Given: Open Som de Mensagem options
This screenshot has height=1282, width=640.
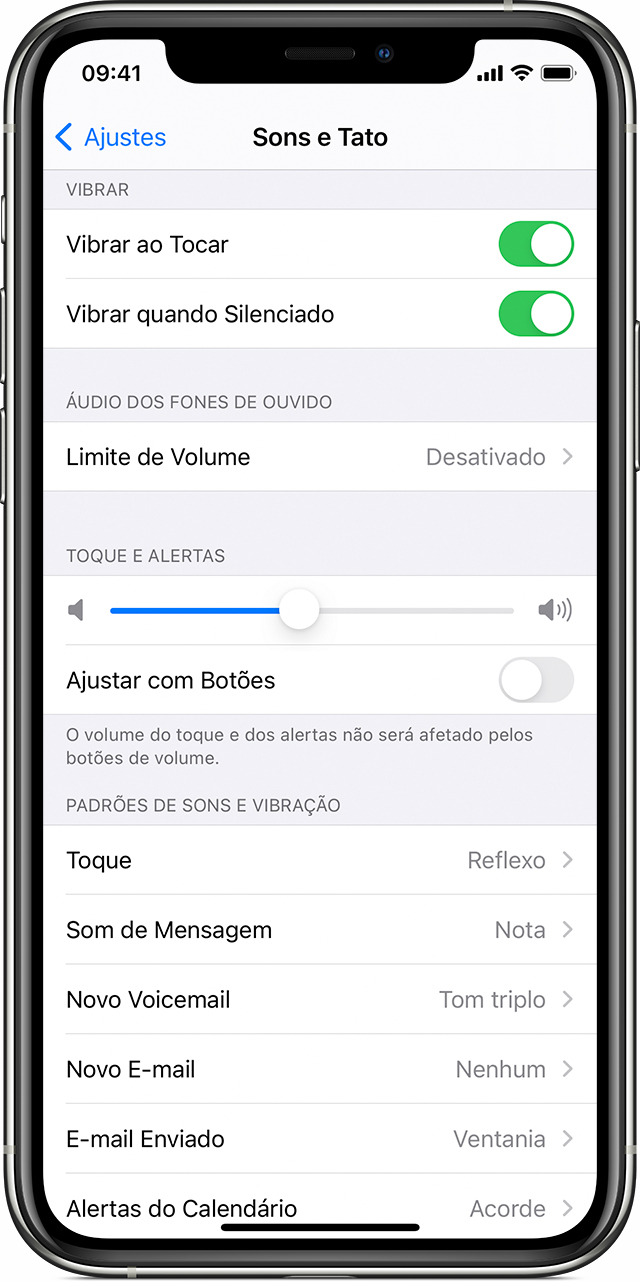Looking at the screenshot, I should point(320,930).
